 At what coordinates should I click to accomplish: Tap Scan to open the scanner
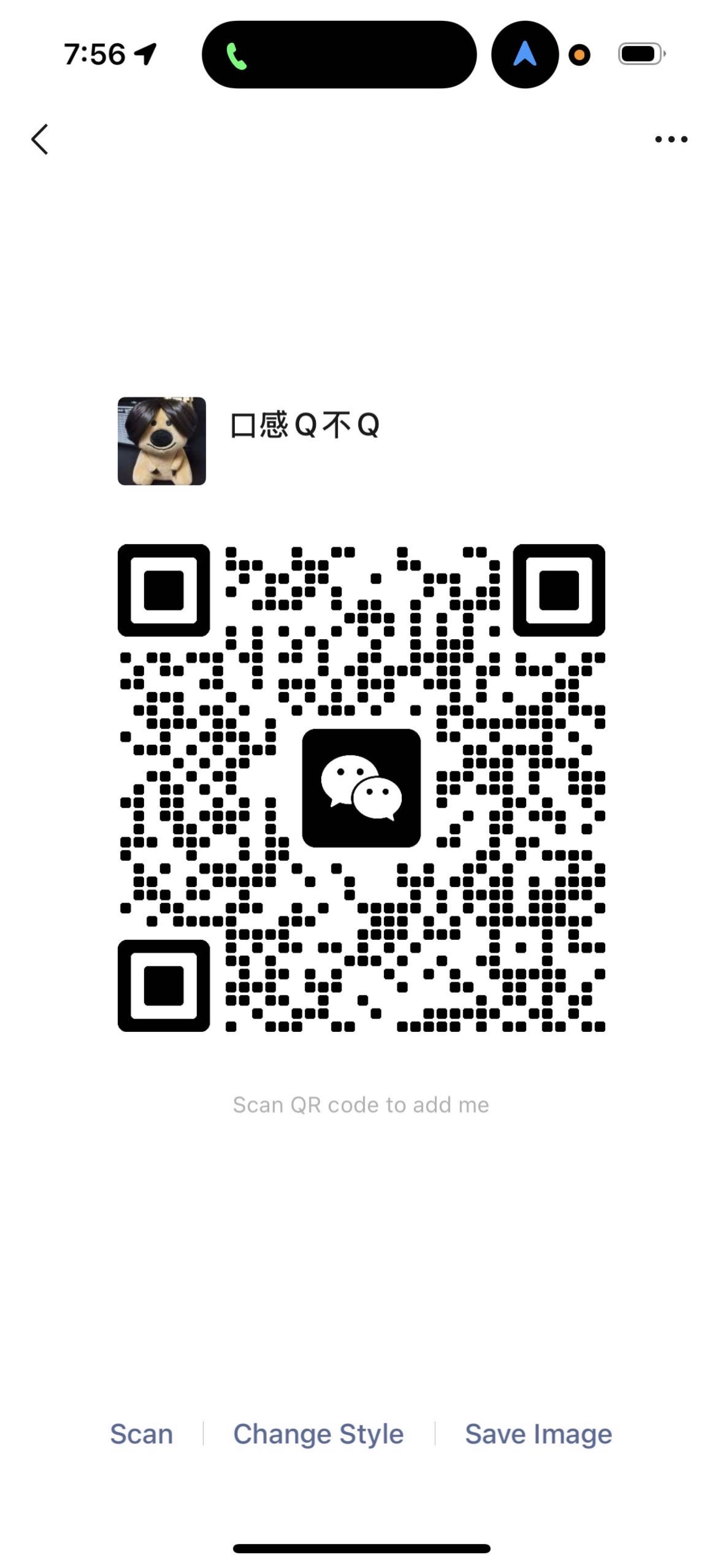point(141,1434)
